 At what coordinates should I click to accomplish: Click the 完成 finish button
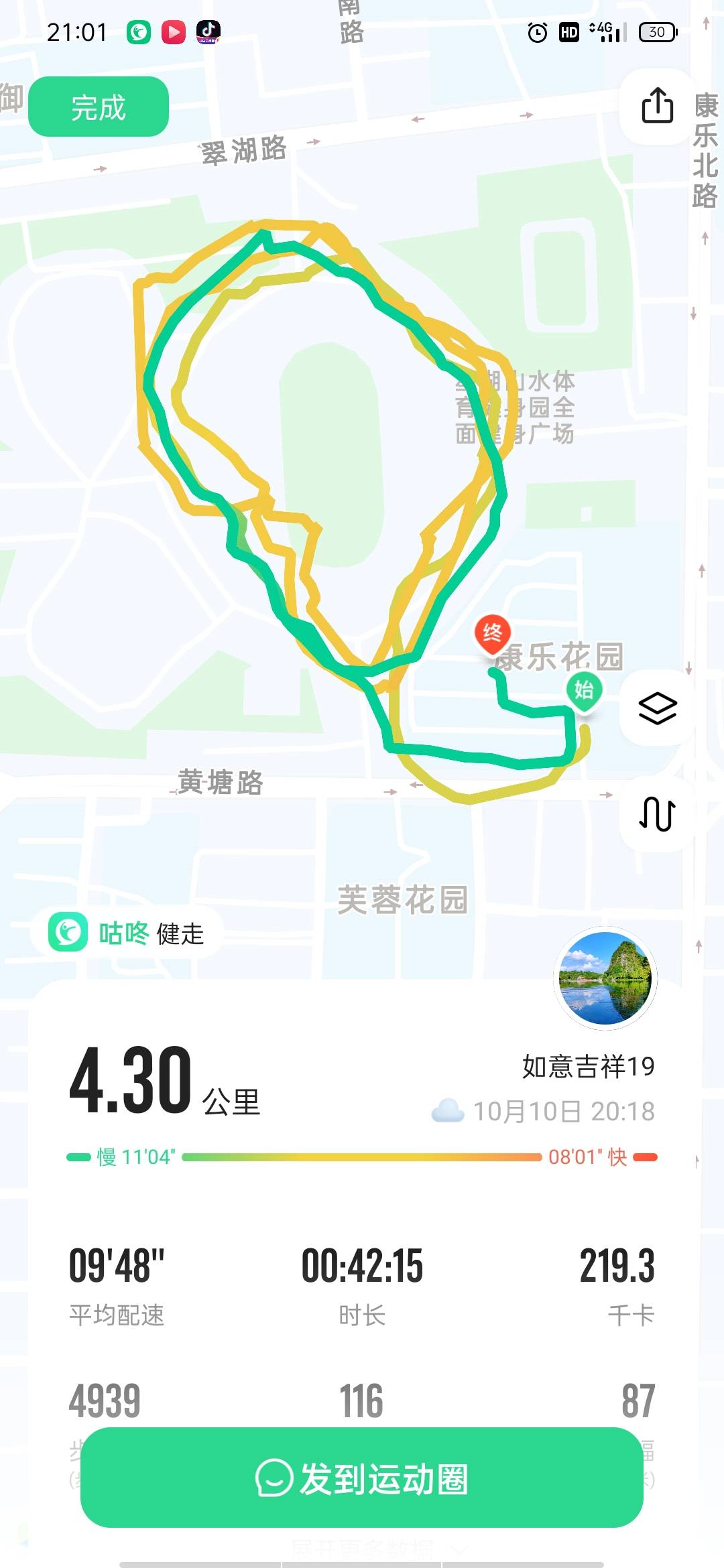(97, 106)
